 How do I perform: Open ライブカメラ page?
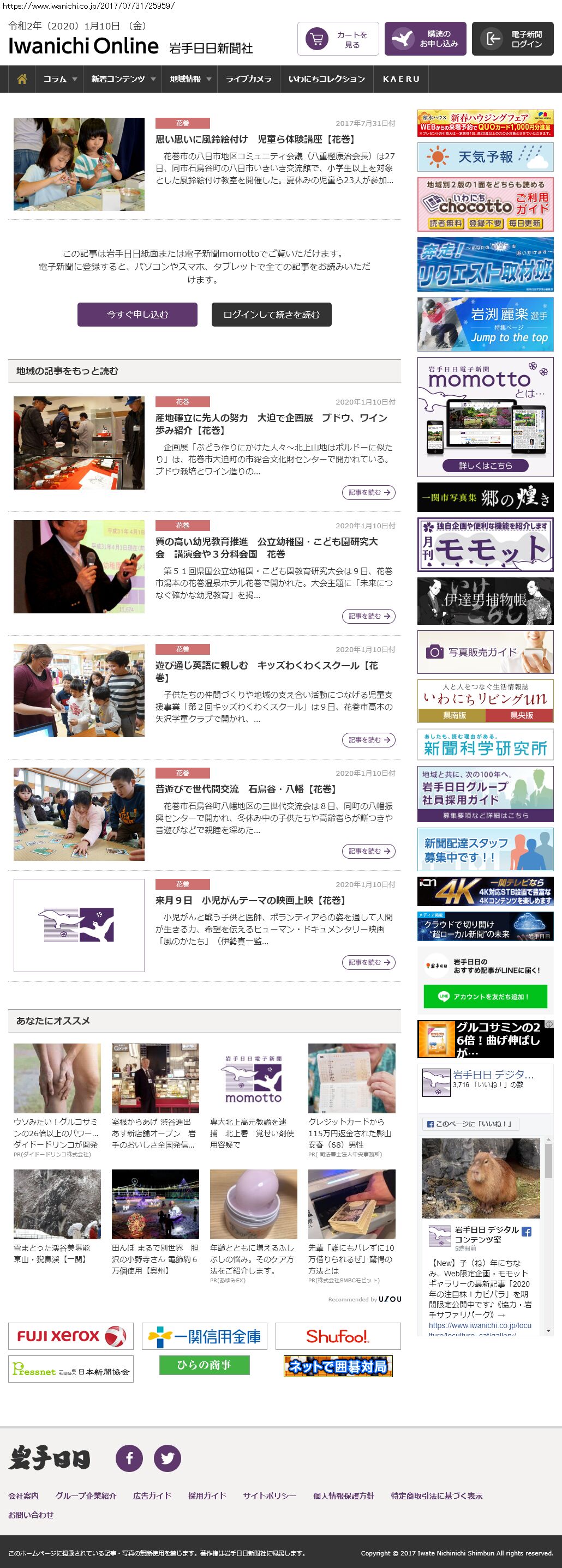pyautogui.click(x=248, y=79)
